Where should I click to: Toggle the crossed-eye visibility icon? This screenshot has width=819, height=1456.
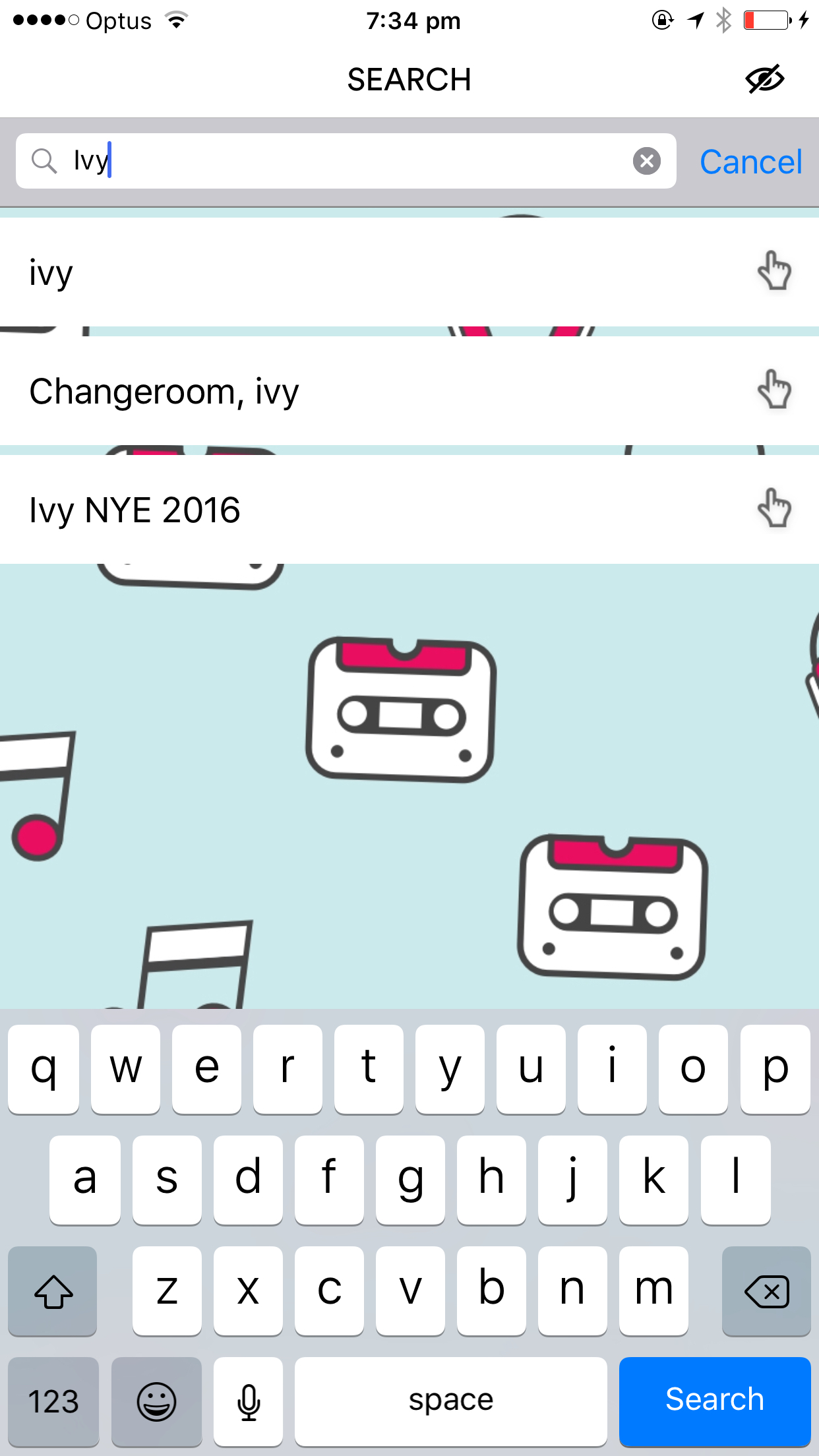coord(764,79)
